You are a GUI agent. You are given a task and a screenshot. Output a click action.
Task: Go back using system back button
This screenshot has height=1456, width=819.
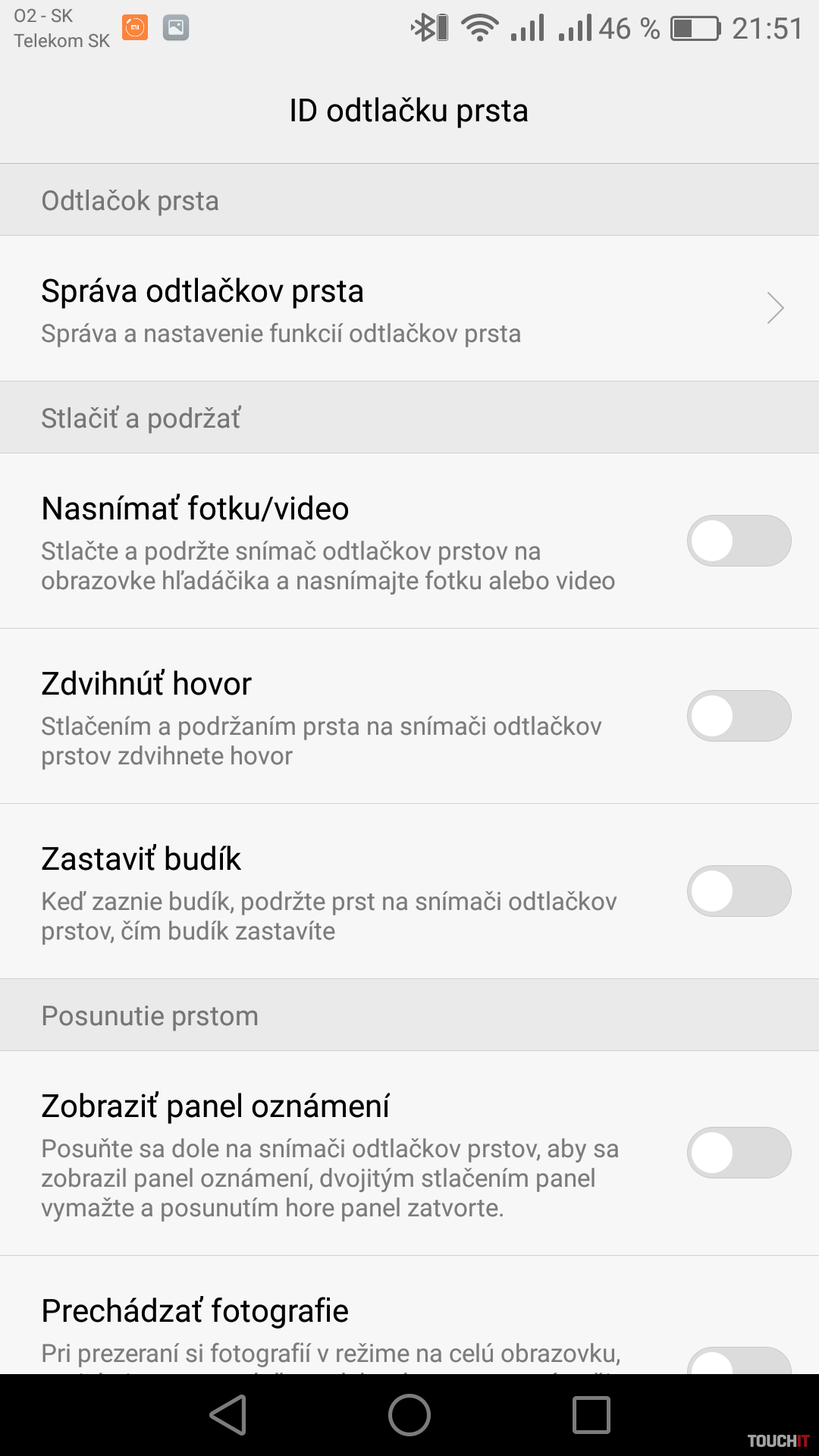228,1415
